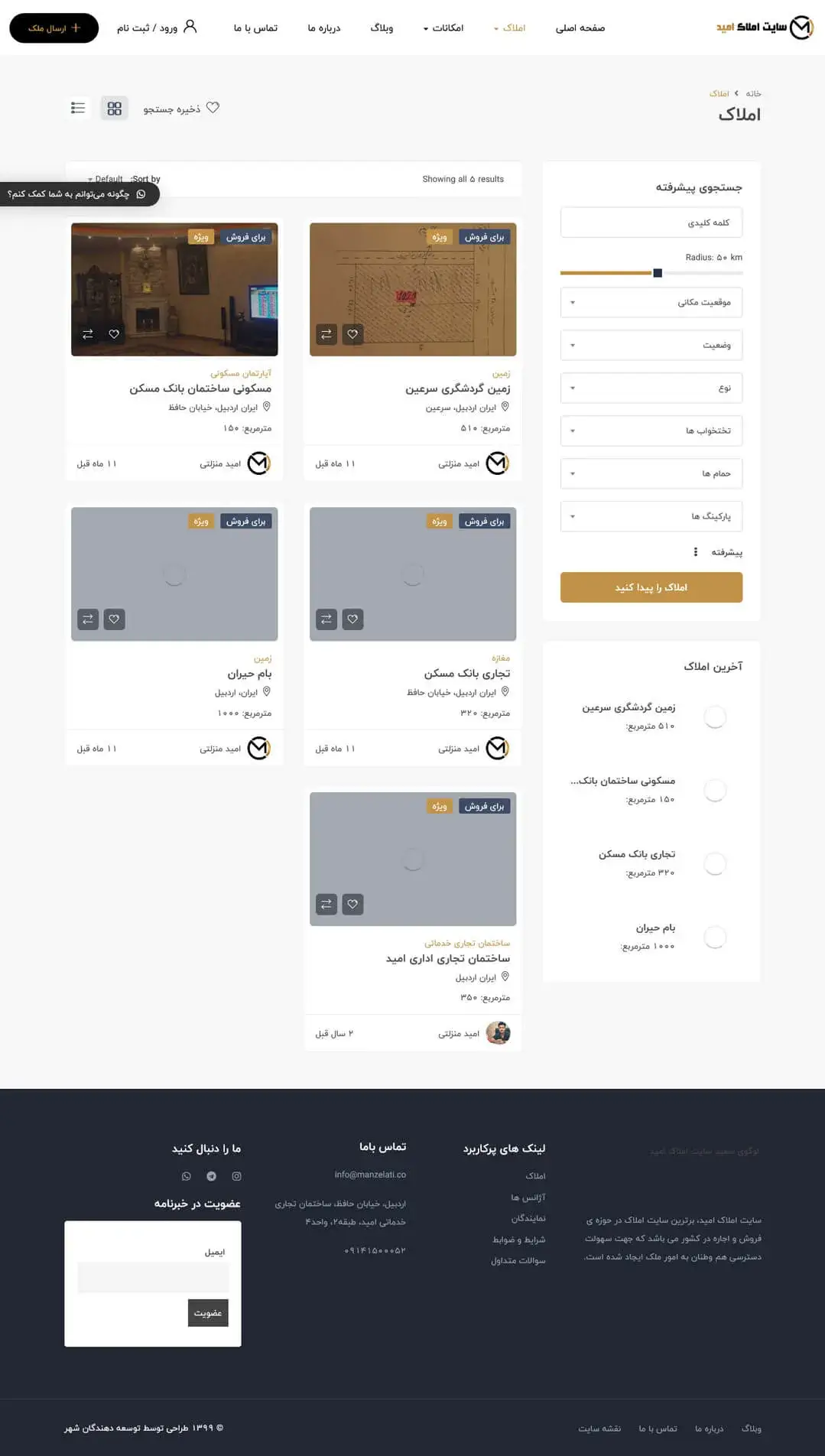Expand the امکانات menu

[443, 28]
